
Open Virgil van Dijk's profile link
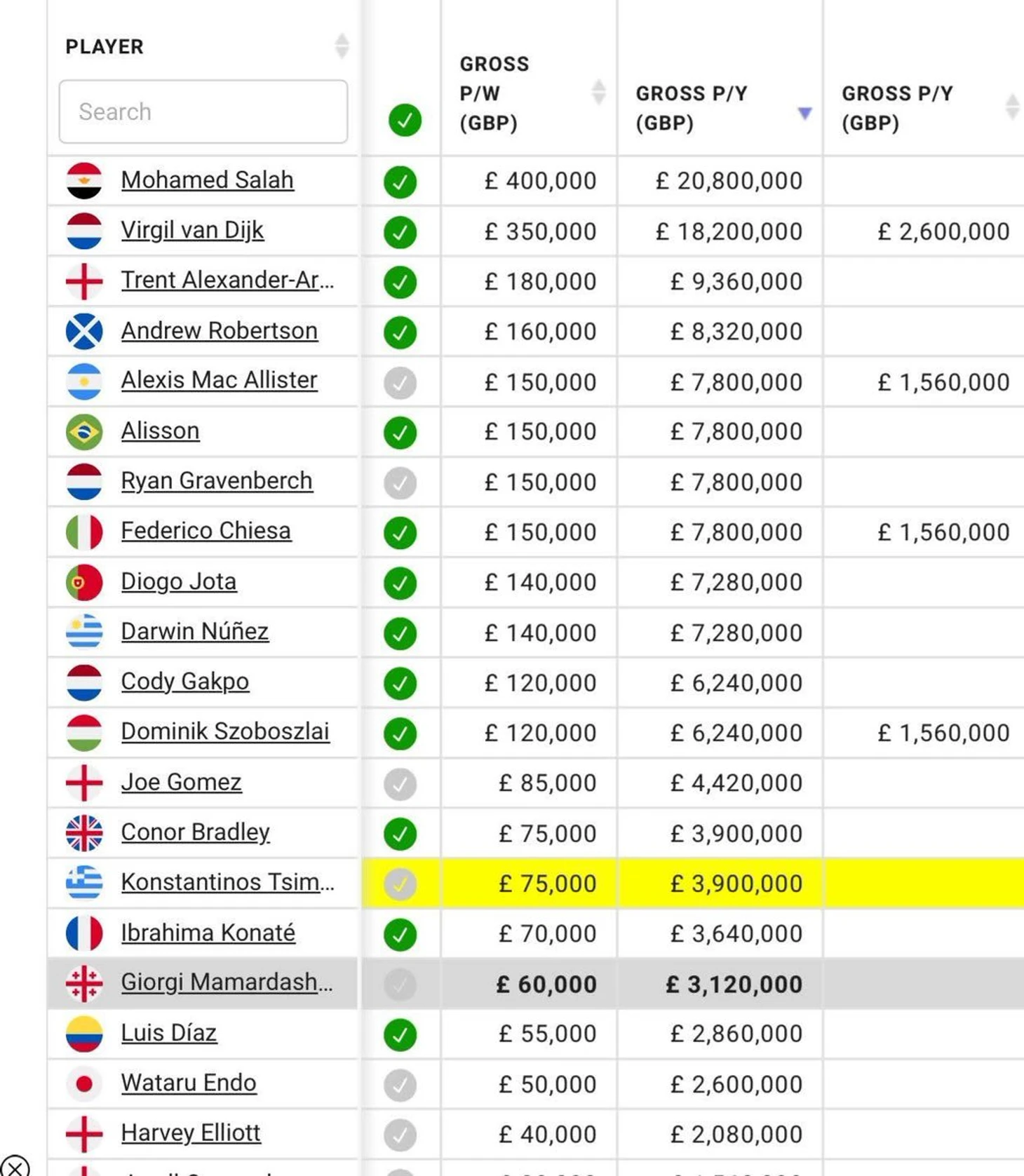pos(192,230)
